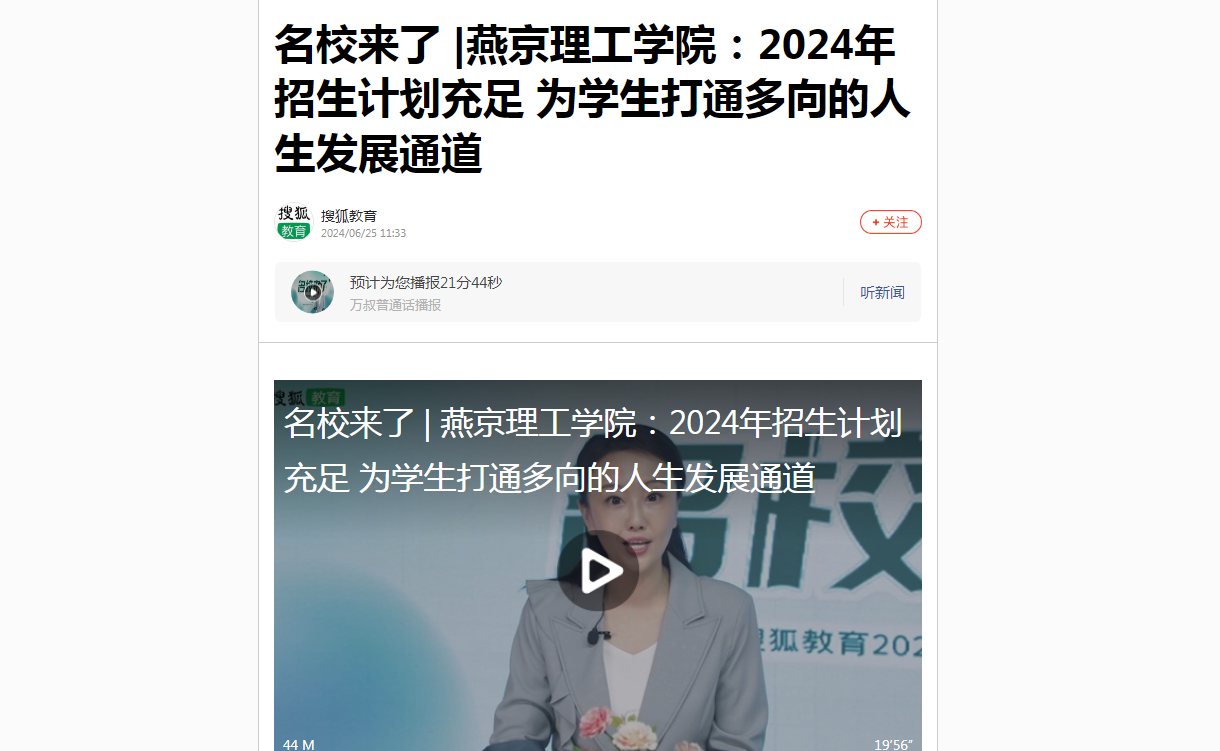Play the 燕京理工学院 video
1220x751 pixels.
[598, 571]
